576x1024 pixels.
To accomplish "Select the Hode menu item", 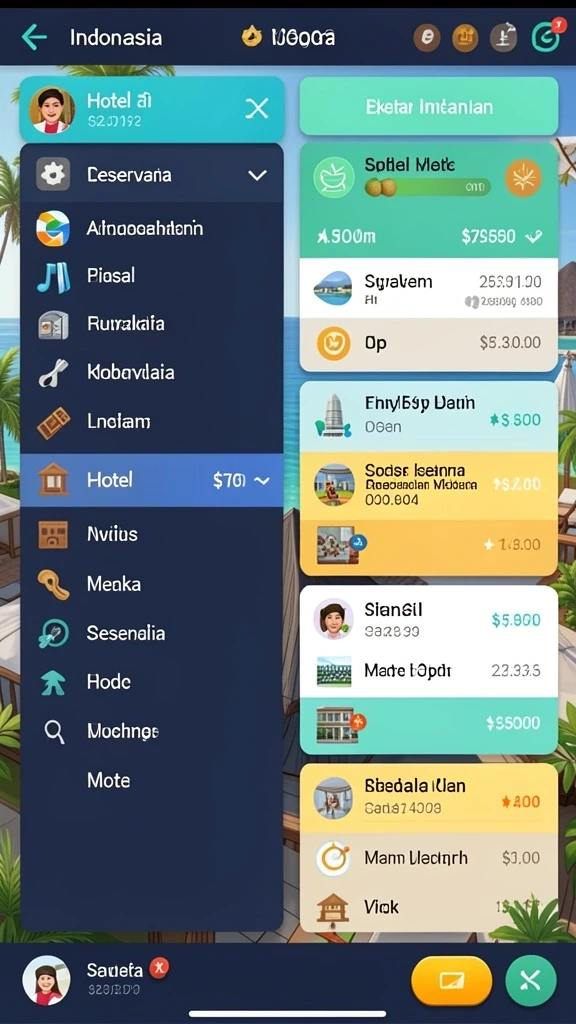I will point(152,682).
